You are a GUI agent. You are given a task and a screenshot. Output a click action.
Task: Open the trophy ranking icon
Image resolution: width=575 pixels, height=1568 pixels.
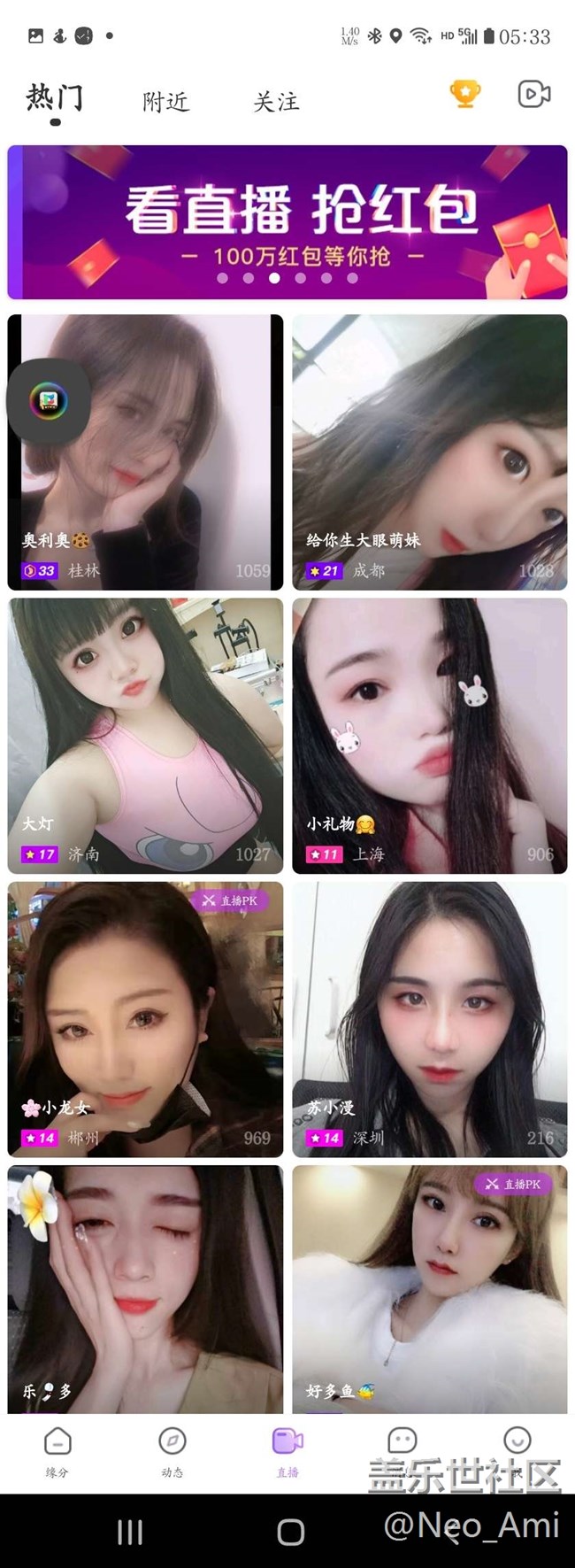click(x=465, y=94)
